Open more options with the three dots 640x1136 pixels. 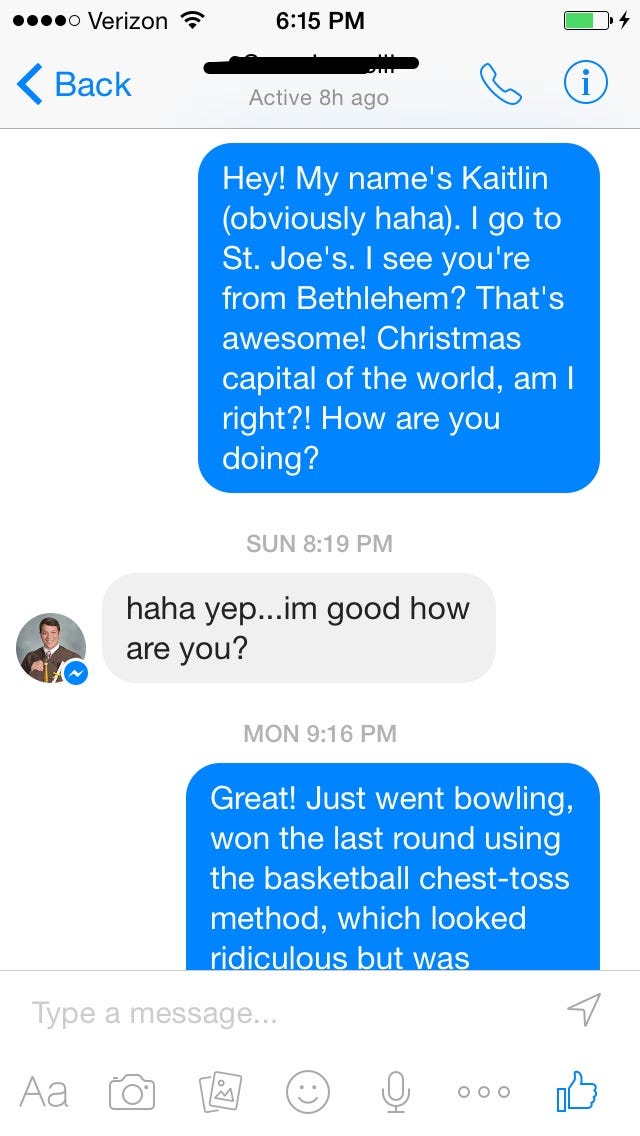click(x=484, y=1092)
